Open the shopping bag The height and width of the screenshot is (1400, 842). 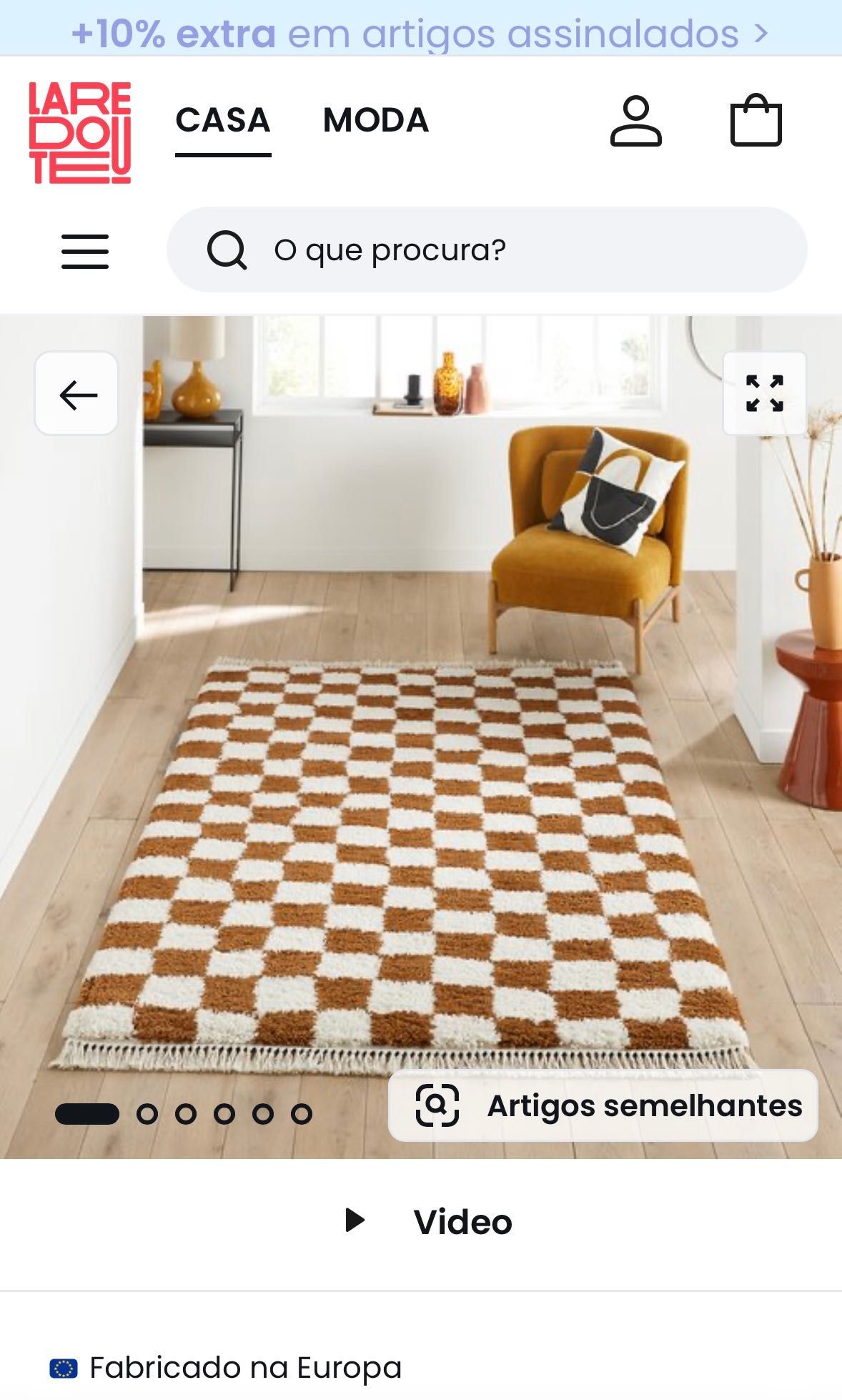pos(756,122)
